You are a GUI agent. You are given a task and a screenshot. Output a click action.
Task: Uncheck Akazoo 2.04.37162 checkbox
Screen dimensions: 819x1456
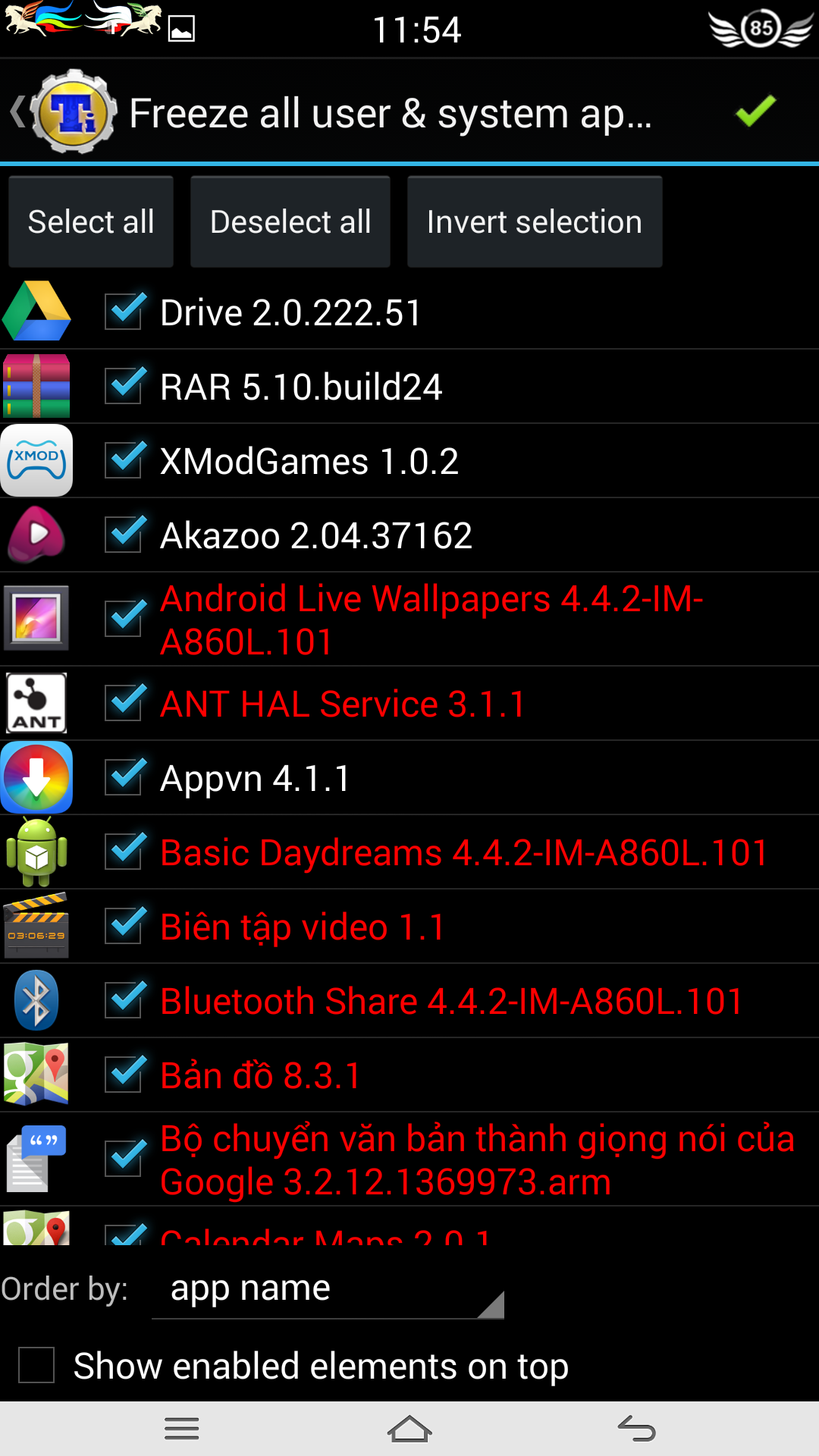tap(124, 535)
